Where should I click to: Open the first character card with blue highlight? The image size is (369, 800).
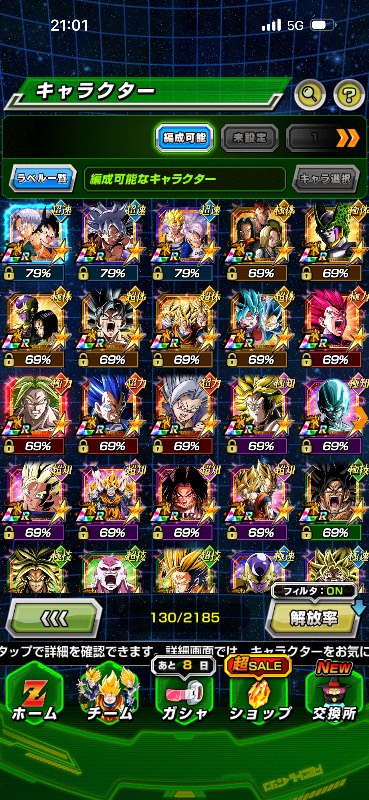tap(36, 242)
